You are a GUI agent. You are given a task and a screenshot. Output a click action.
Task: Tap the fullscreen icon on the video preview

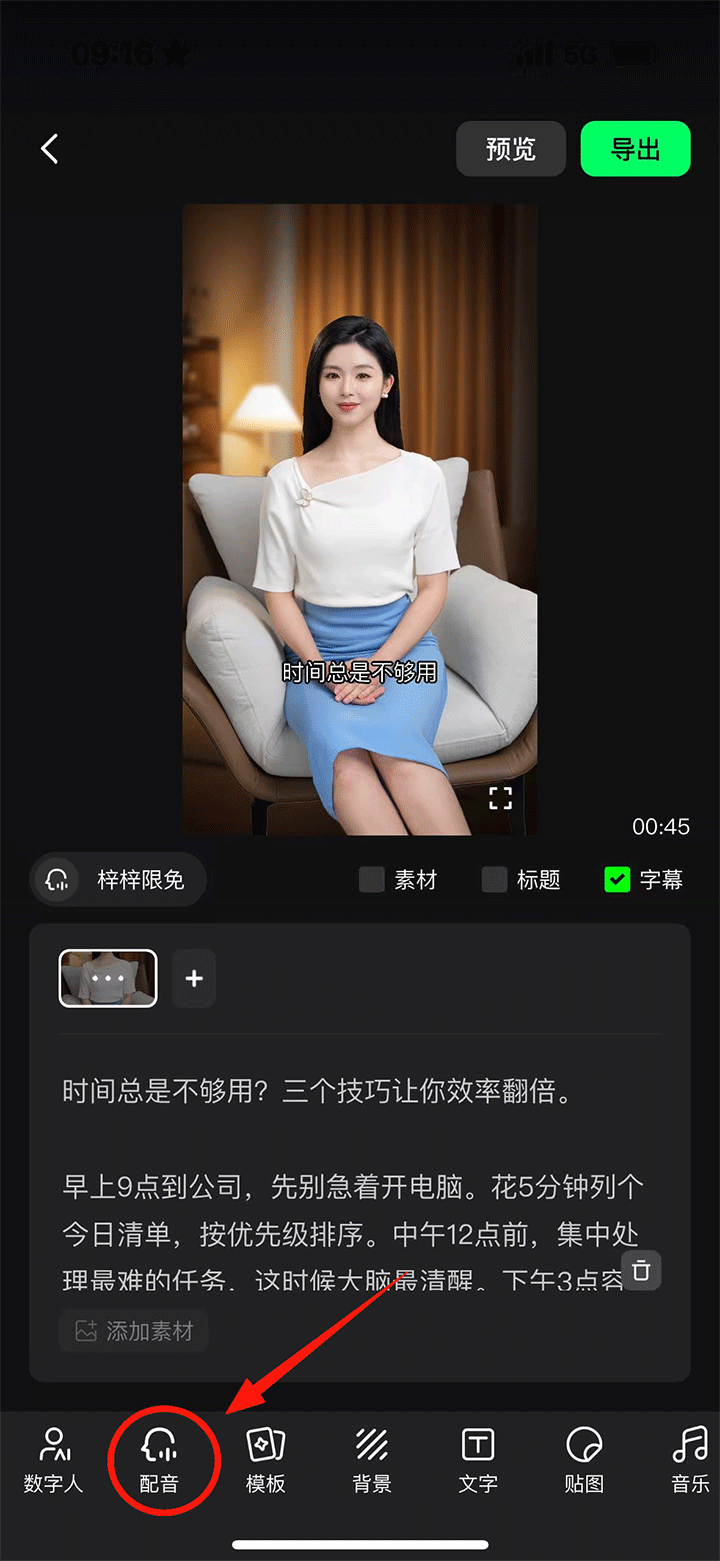click(x=499, y=797)
